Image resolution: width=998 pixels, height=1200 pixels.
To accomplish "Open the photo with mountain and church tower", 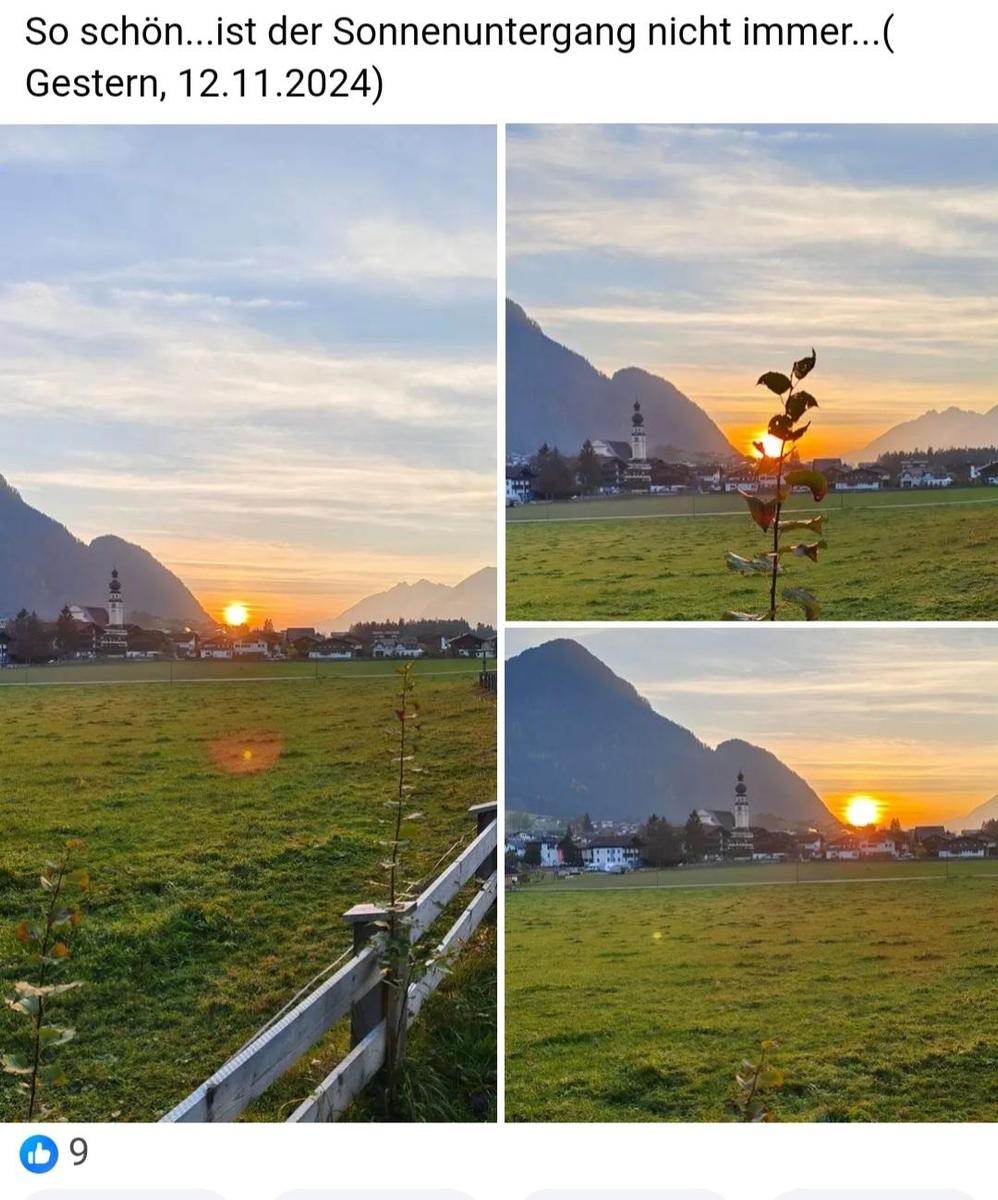I will [751, 874].
